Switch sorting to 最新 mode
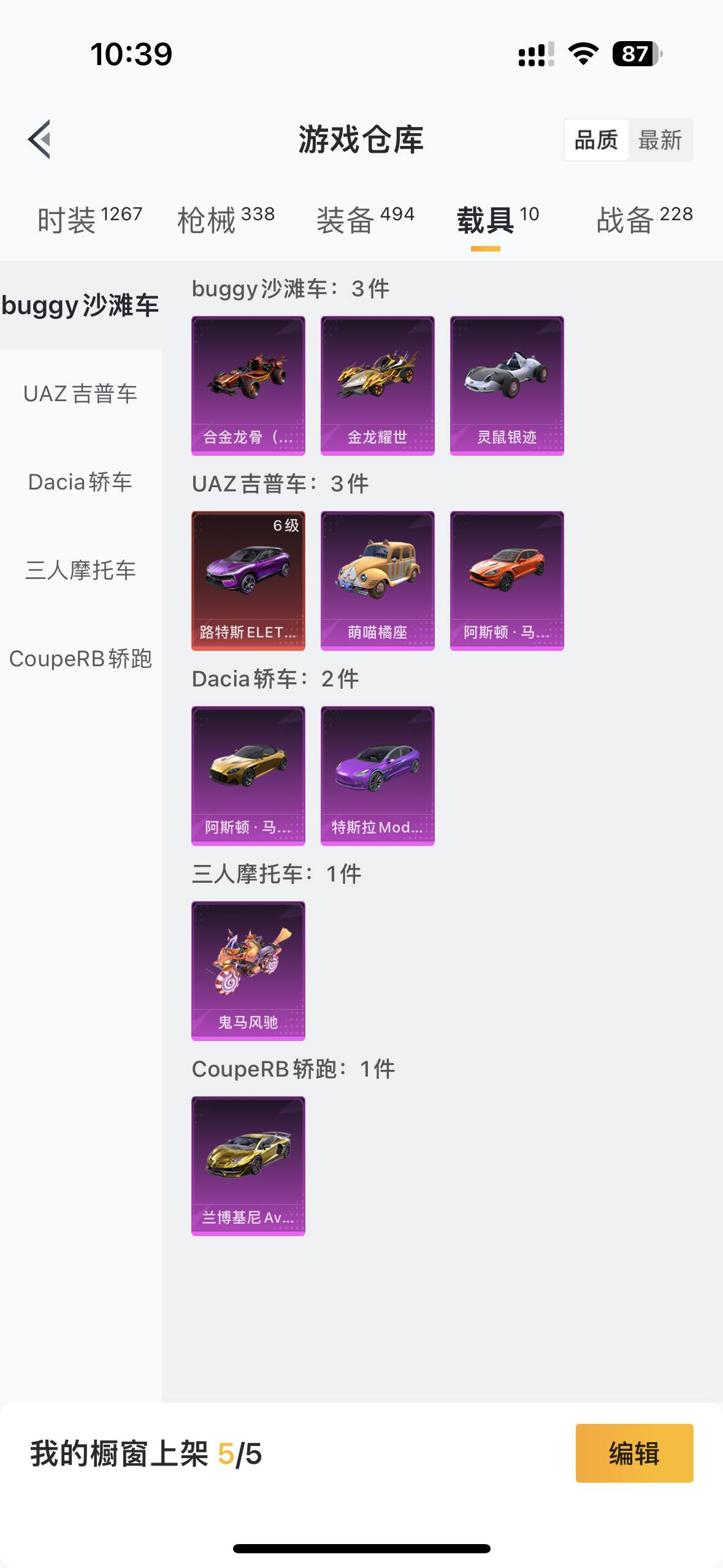 tap(661, 140)
